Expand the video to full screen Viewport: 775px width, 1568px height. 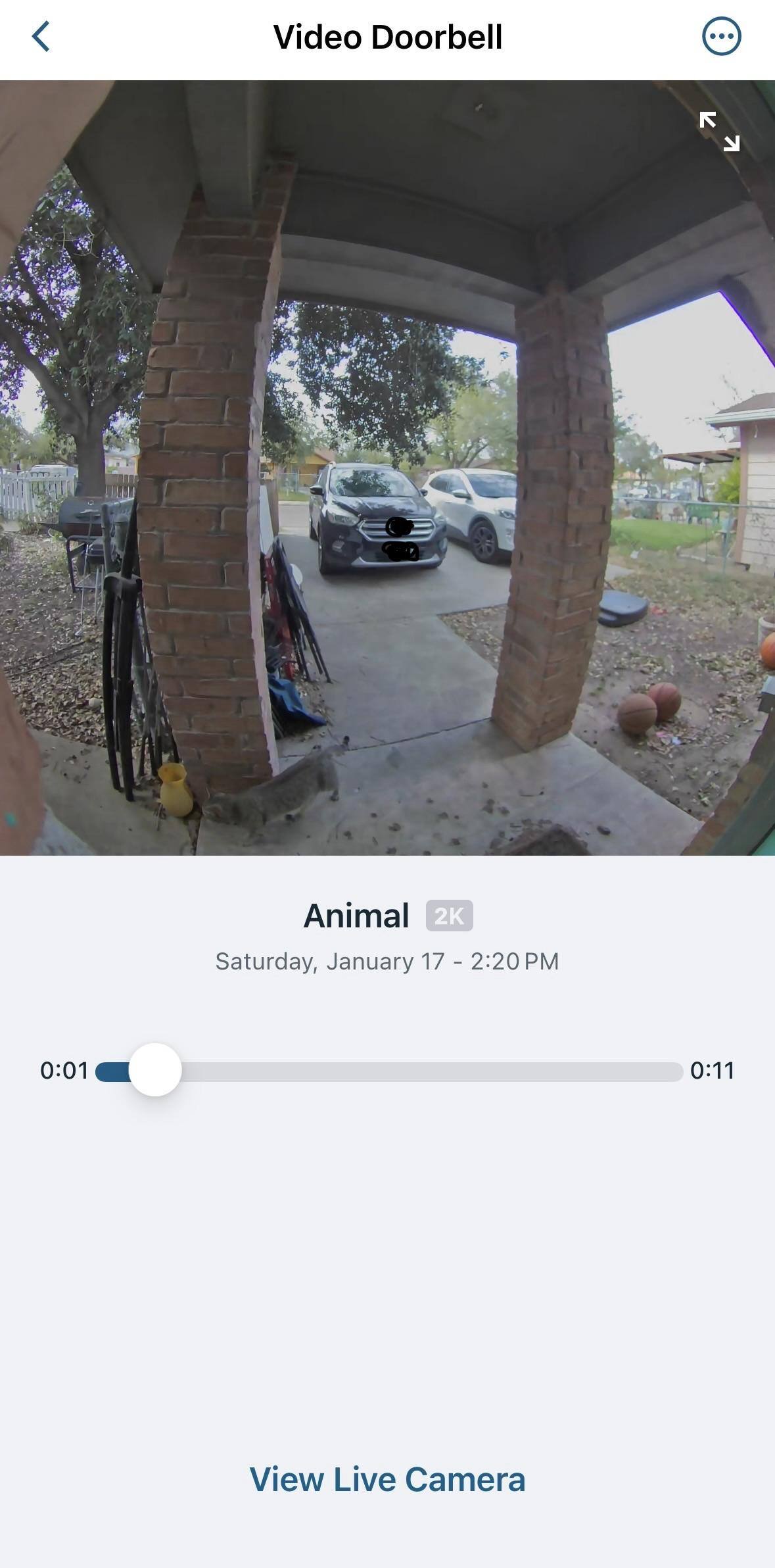point(719,132)
